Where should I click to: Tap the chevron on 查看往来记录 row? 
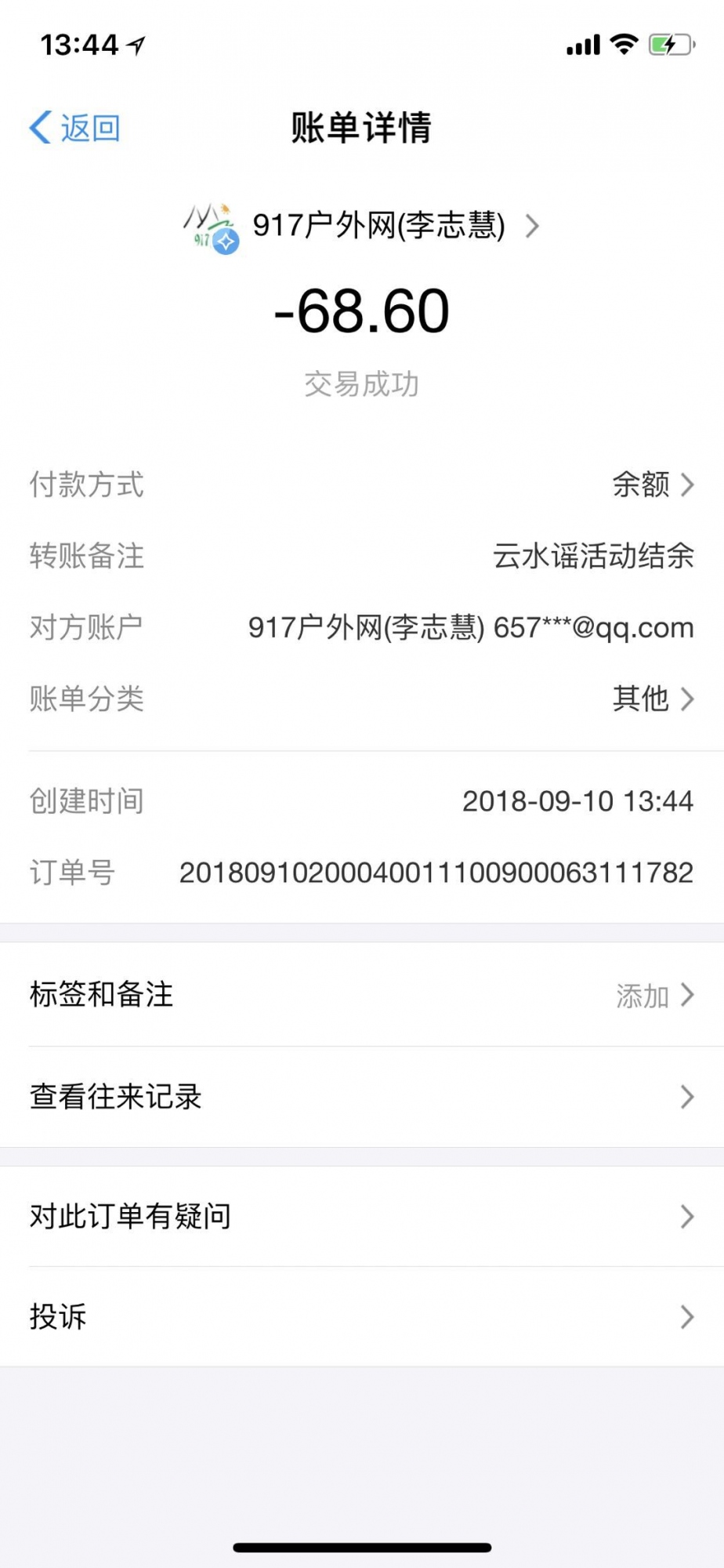(687, 1097)
